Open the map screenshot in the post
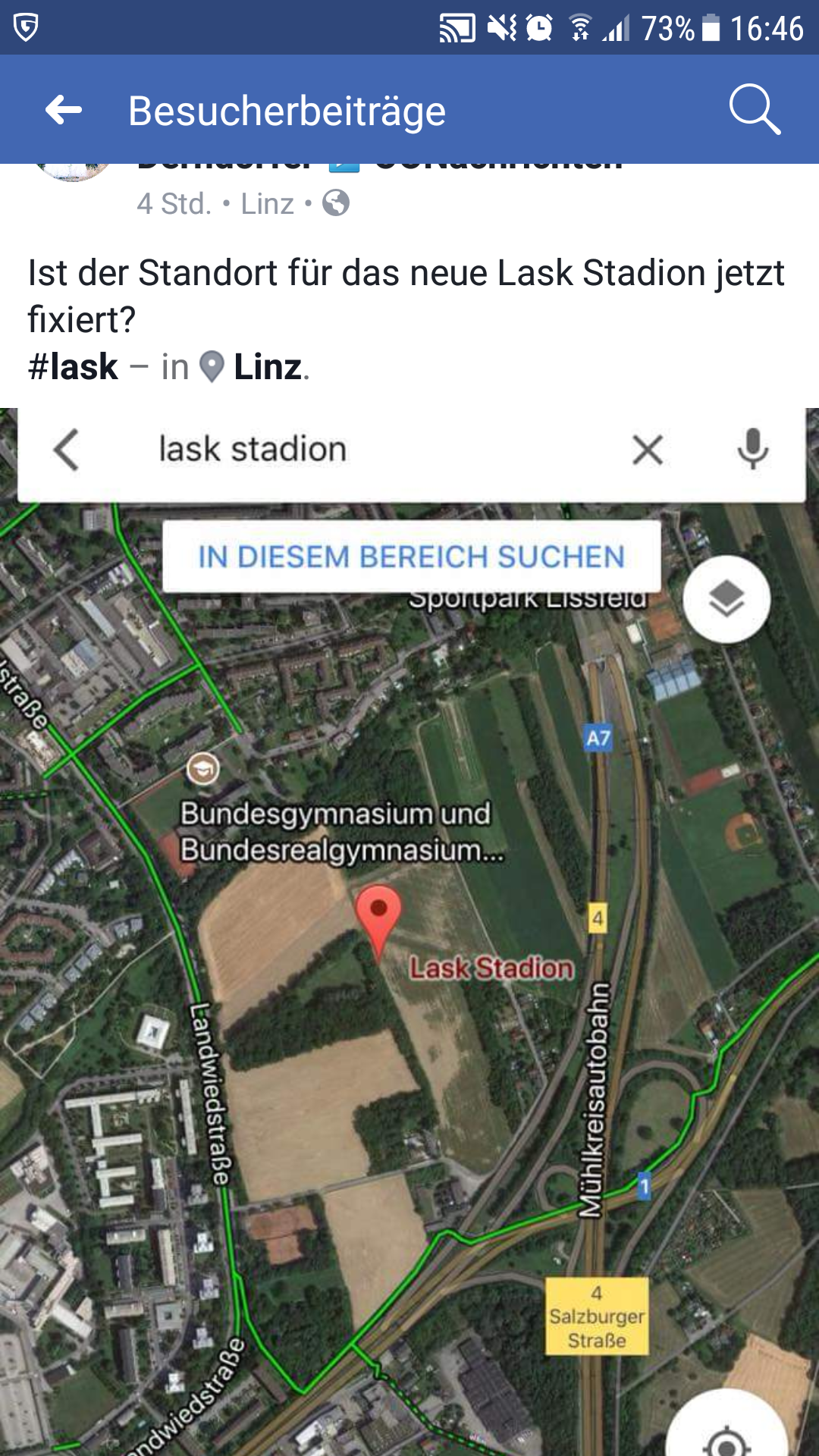 409,932
